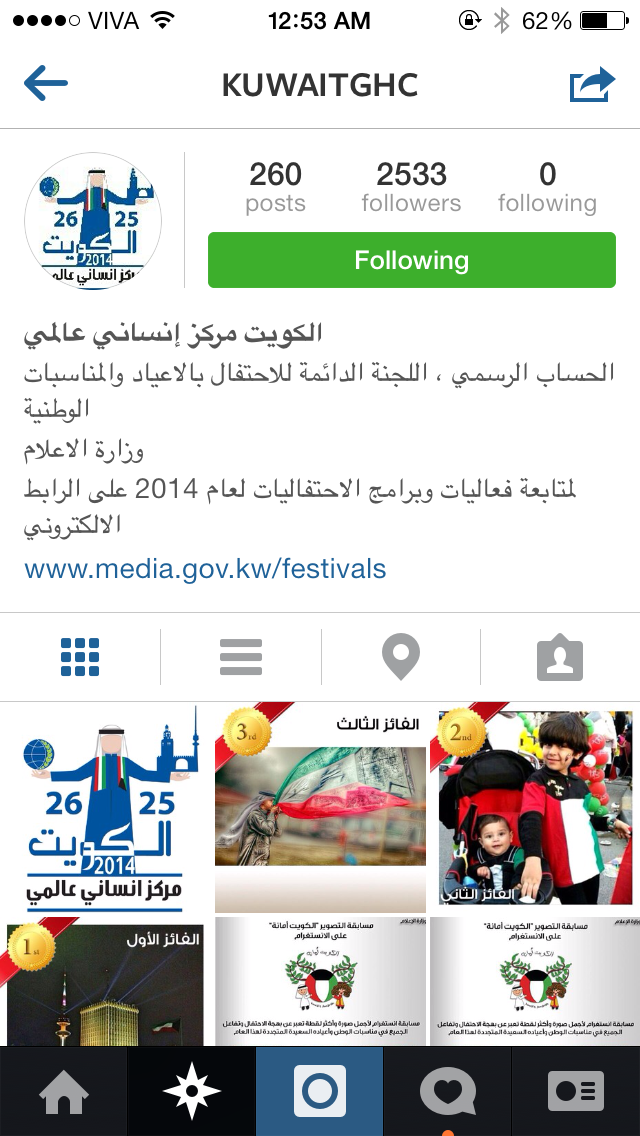Open the Explore tab
Image resolution: width=640 pixels, height=1136 pixels.
point(192,1091)
